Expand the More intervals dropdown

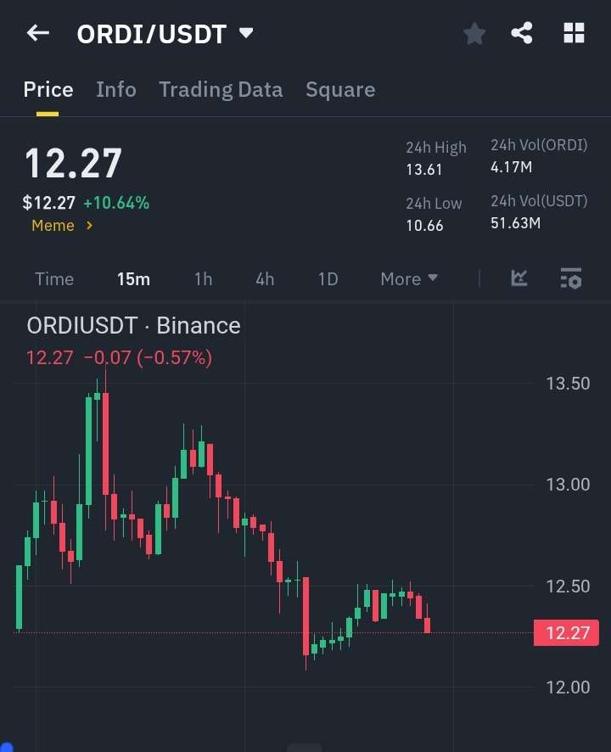[409, 279]
